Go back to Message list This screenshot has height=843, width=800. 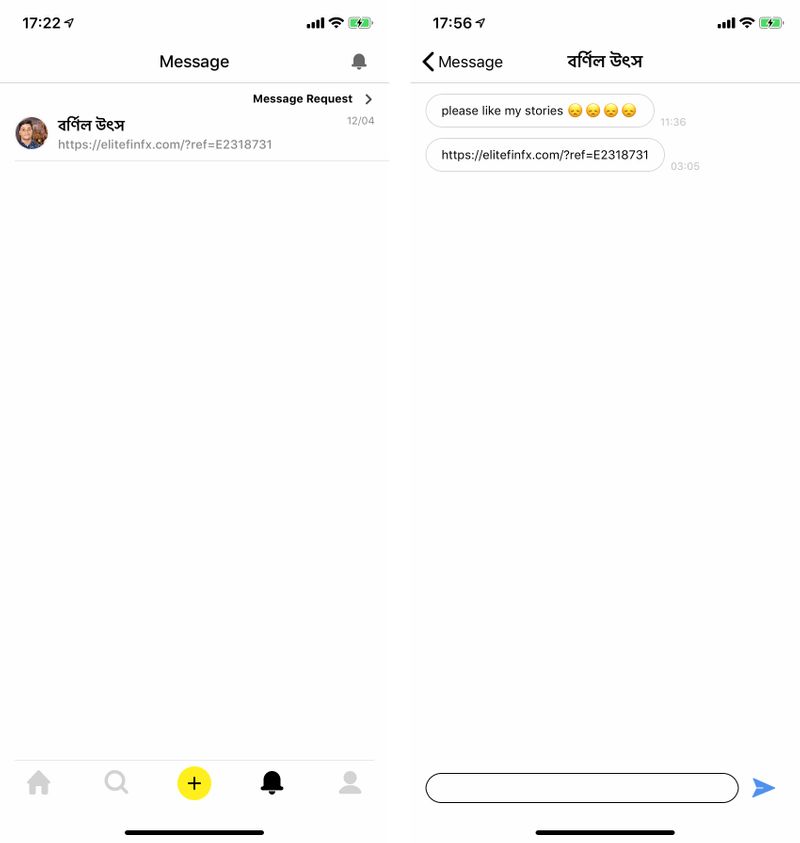pyautogui.click(x=462, y=62)
